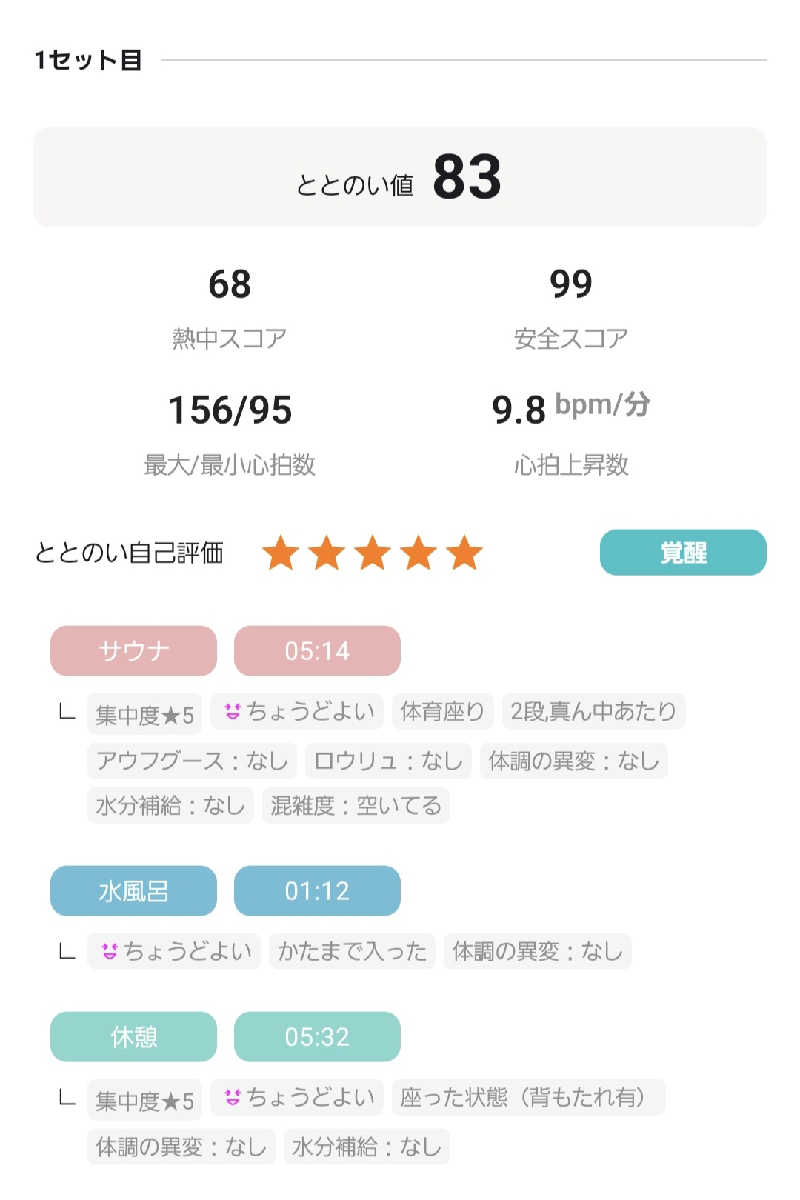
Task: Click the サウナ time badge showing 05:14
Action: 318,650
